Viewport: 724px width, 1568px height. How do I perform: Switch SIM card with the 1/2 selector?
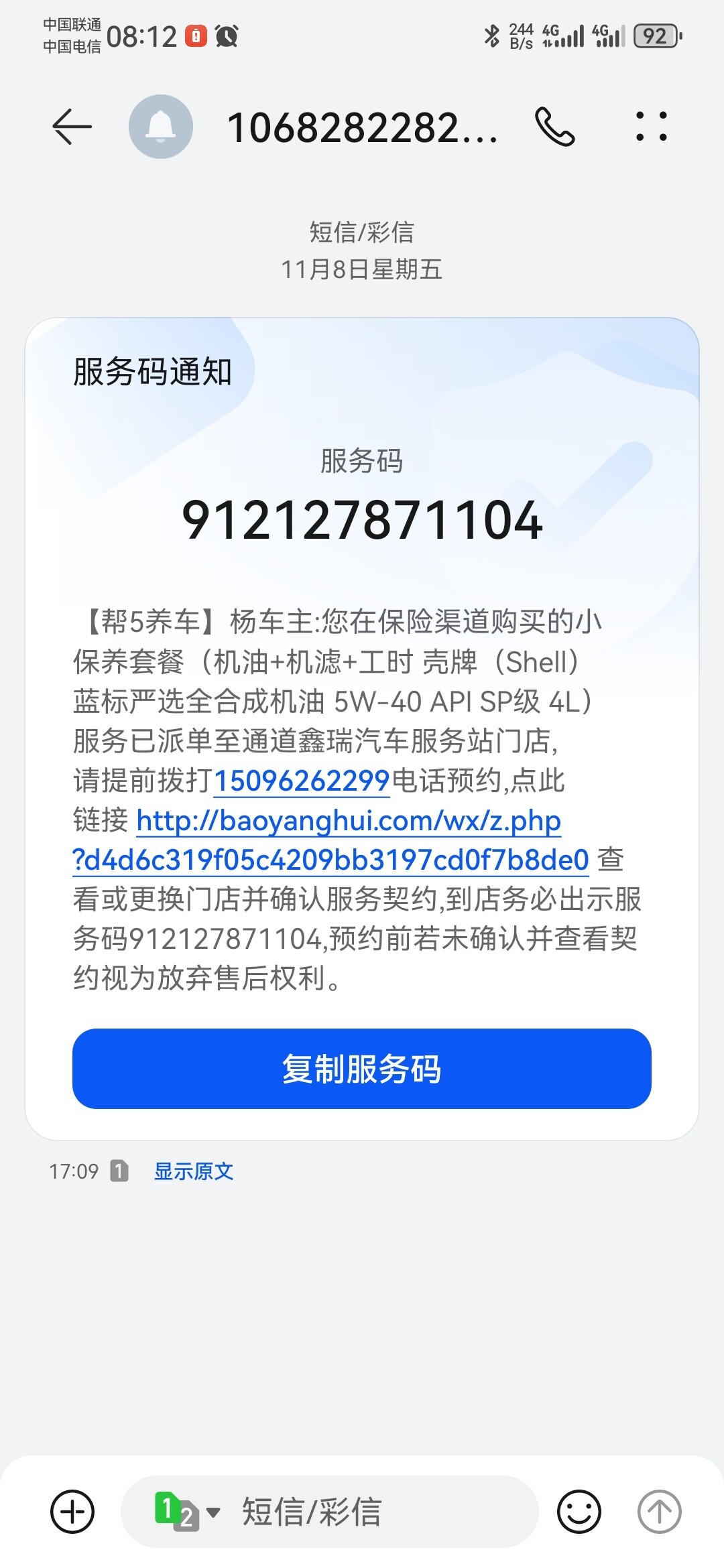coord(186,1512)
